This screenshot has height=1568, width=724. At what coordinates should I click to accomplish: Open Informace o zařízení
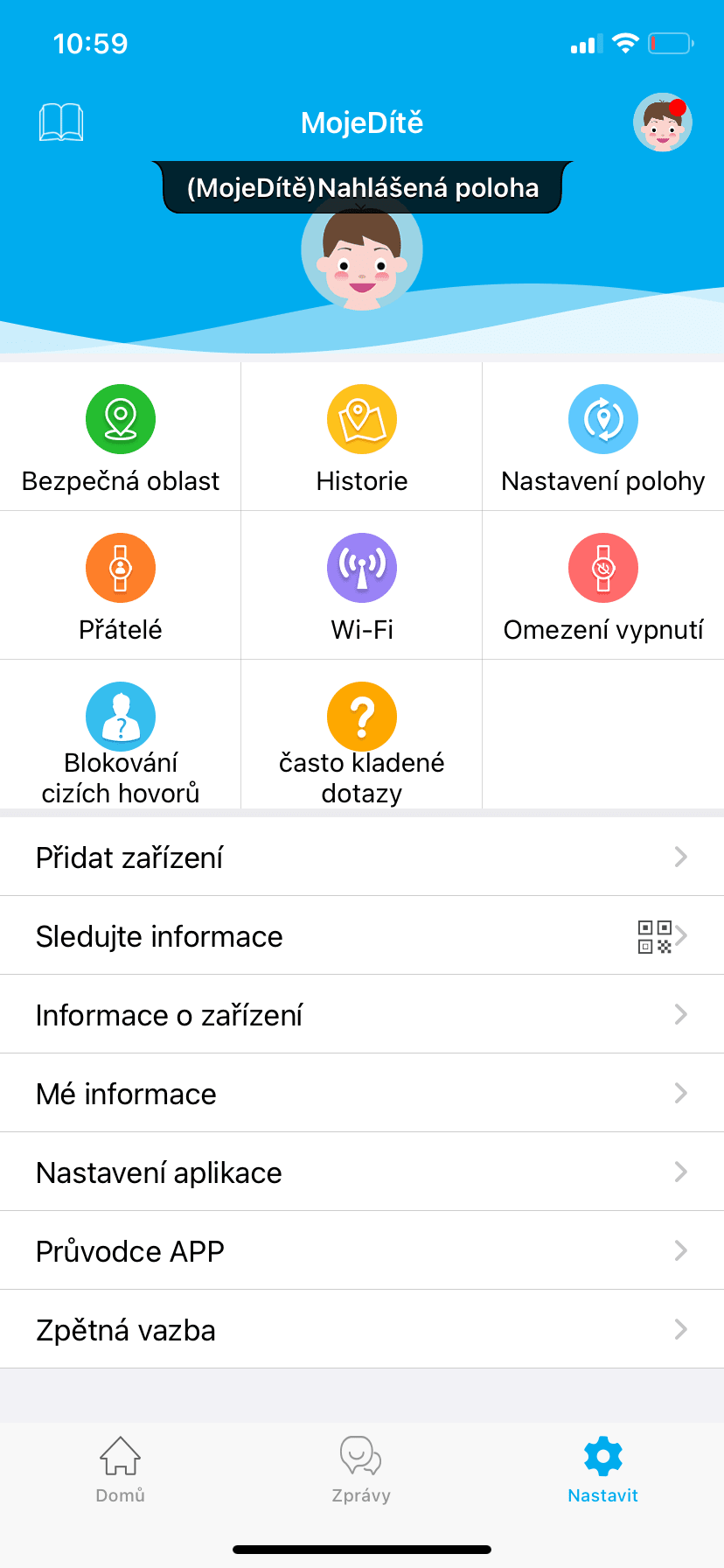362,1015
